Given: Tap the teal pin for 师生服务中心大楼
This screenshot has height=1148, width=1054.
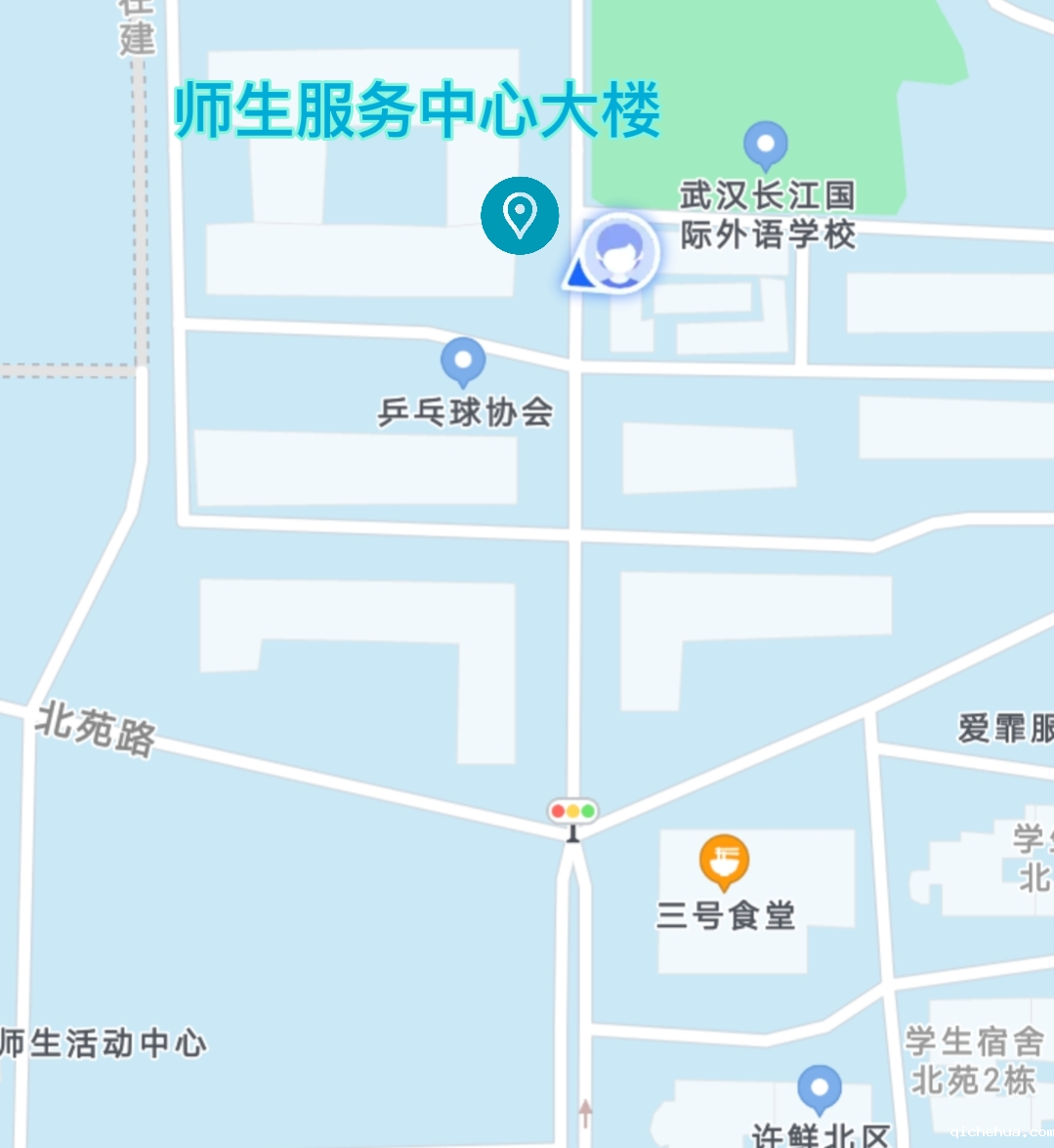Looking at the screenshot, I should tap(520, 215).
